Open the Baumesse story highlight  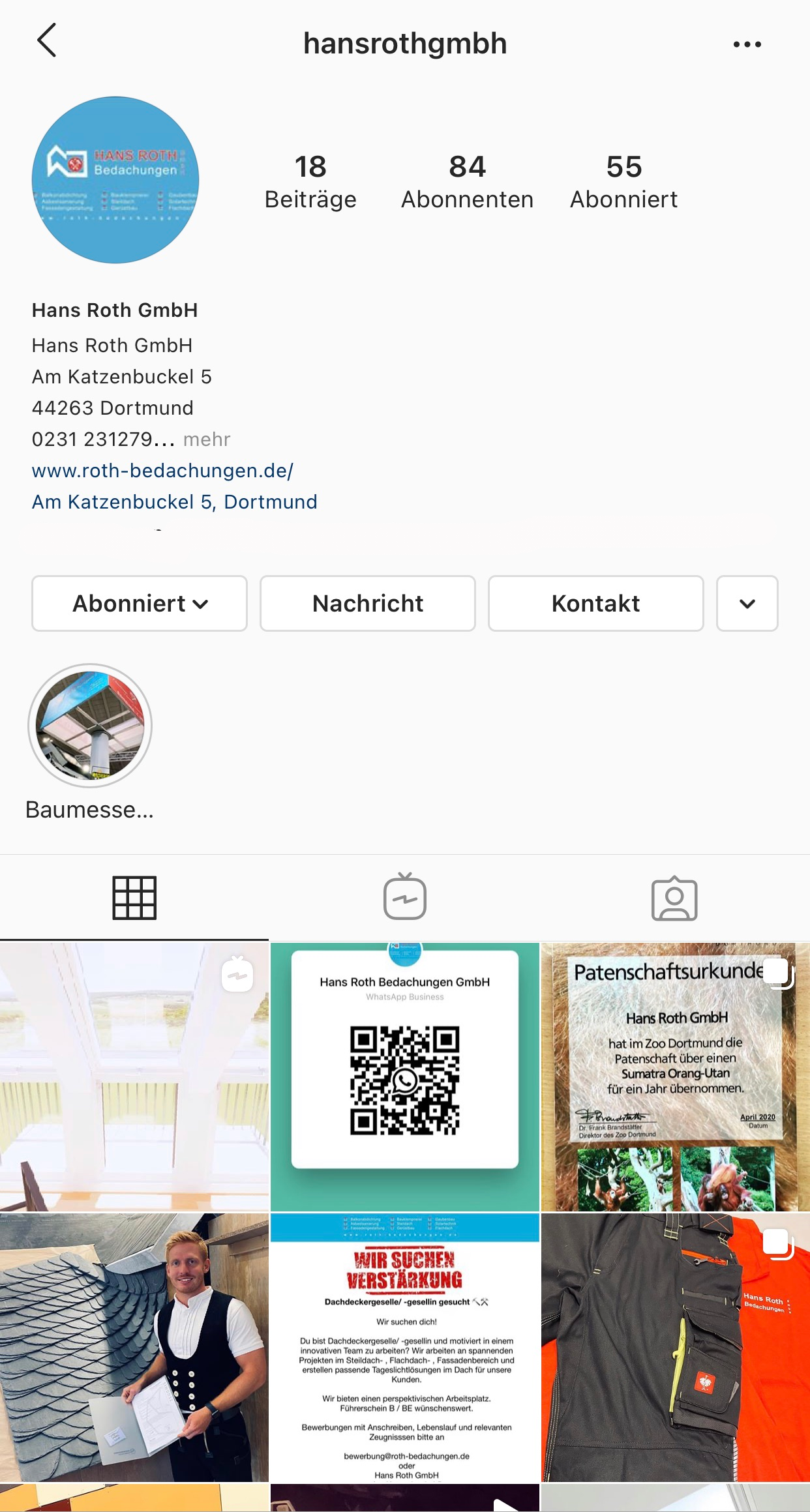pyautogui.click(x=90, y=726)
